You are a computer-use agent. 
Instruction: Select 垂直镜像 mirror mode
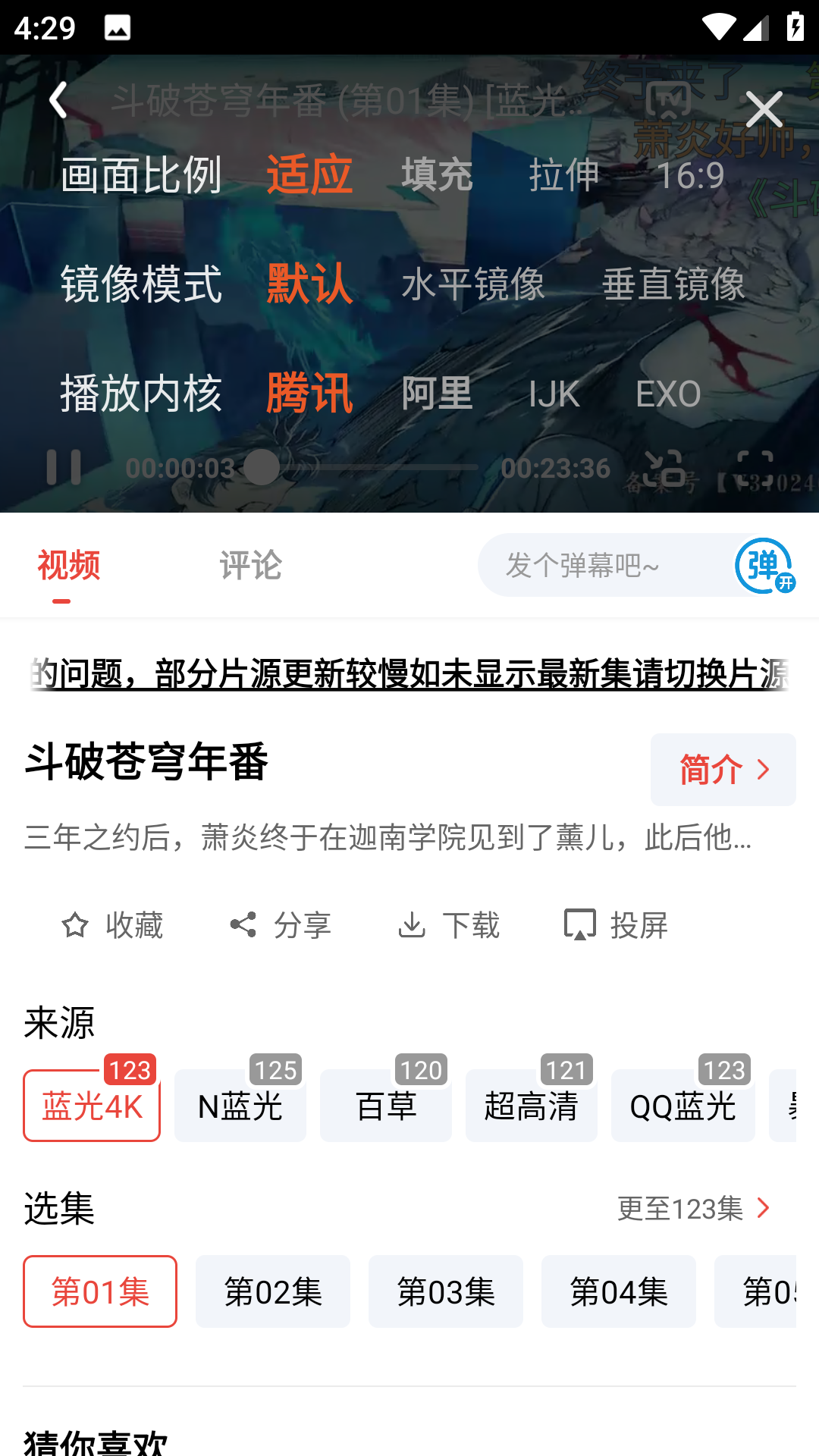[x=673, y=284]
